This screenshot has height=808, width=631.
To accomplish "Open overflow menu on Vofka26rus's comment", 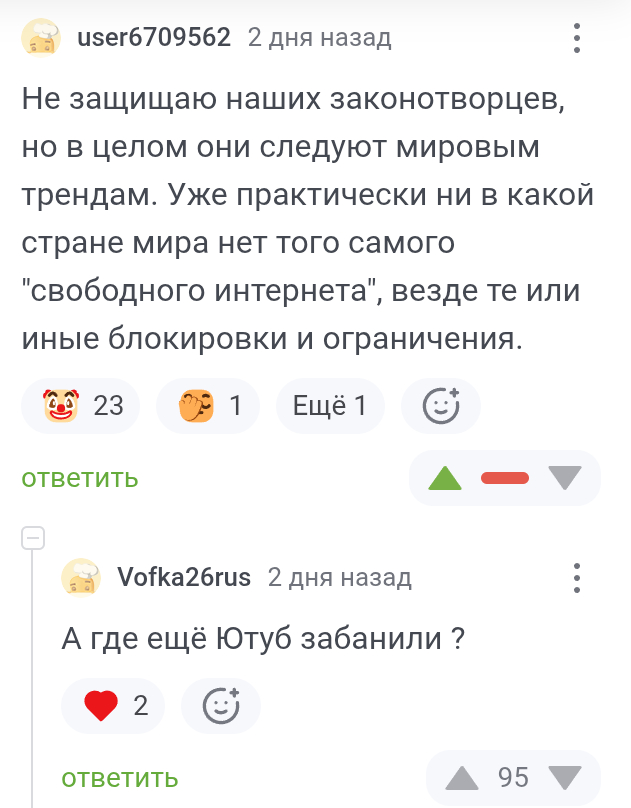I will (577, 578).
